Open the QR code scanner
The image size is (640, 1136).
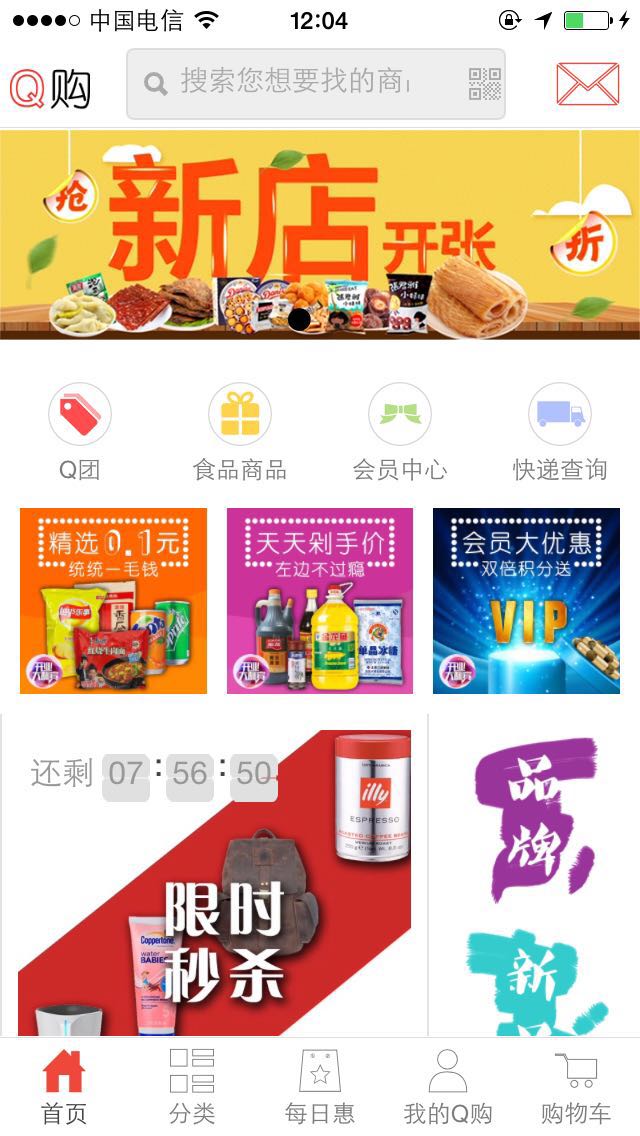[485, 84]
